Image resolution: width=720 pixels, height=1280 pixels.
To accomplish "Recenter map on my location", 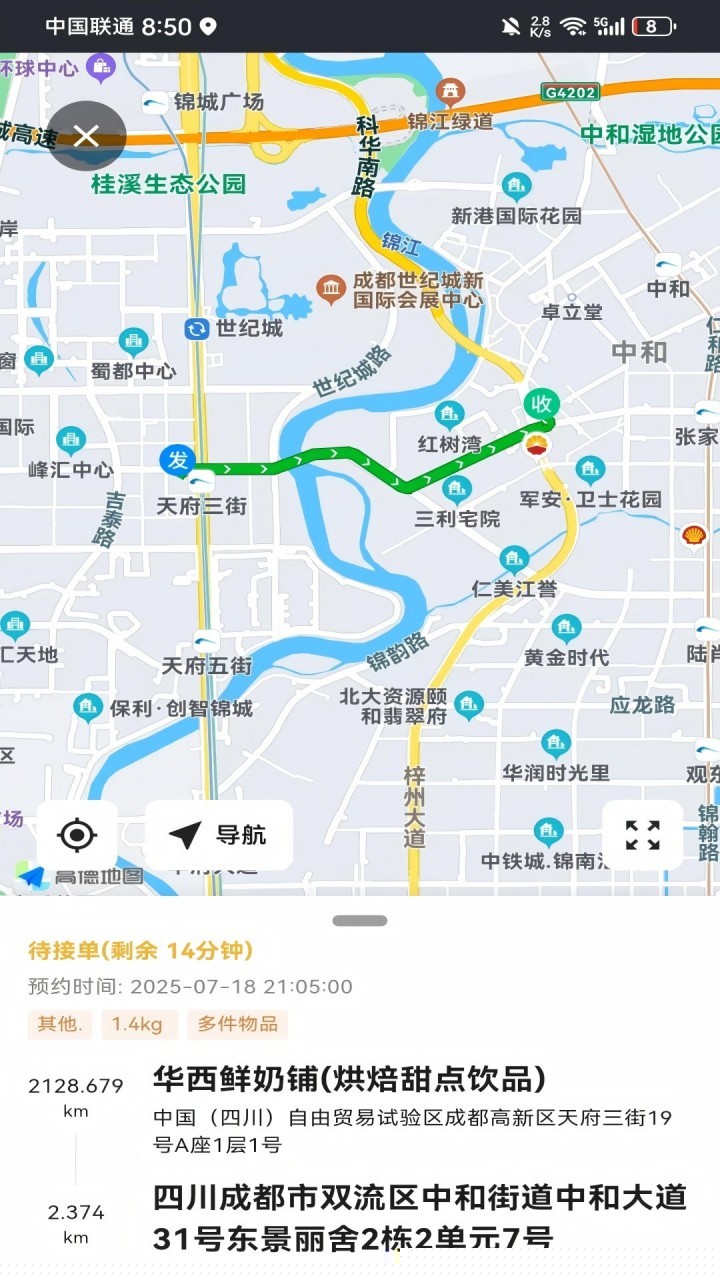I will point(77,835).
